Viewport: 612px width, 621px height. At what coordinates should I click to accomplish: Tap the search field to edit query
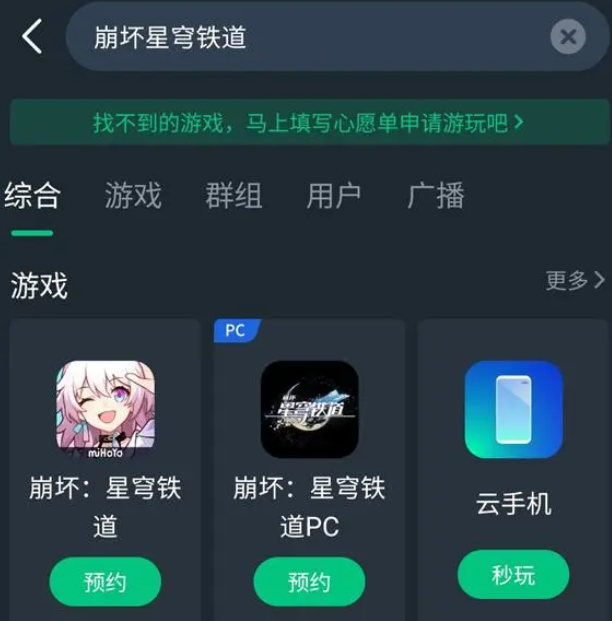pos(300,38)
